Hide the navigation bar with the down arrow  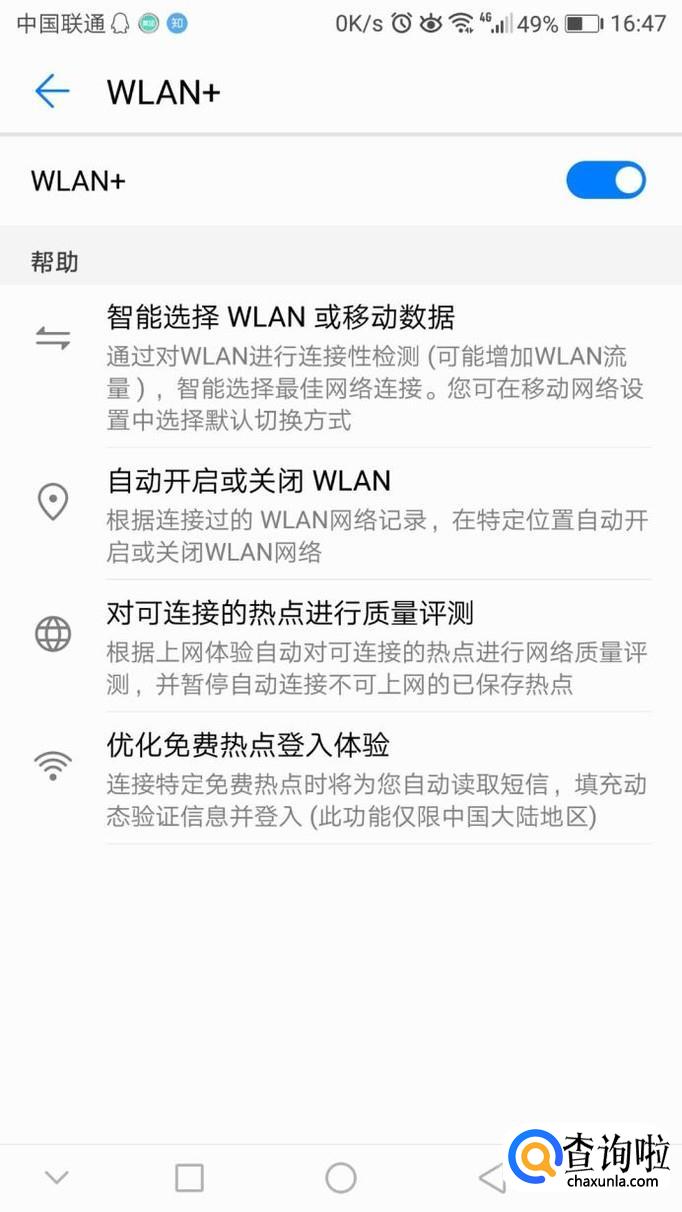[57, 1178]
